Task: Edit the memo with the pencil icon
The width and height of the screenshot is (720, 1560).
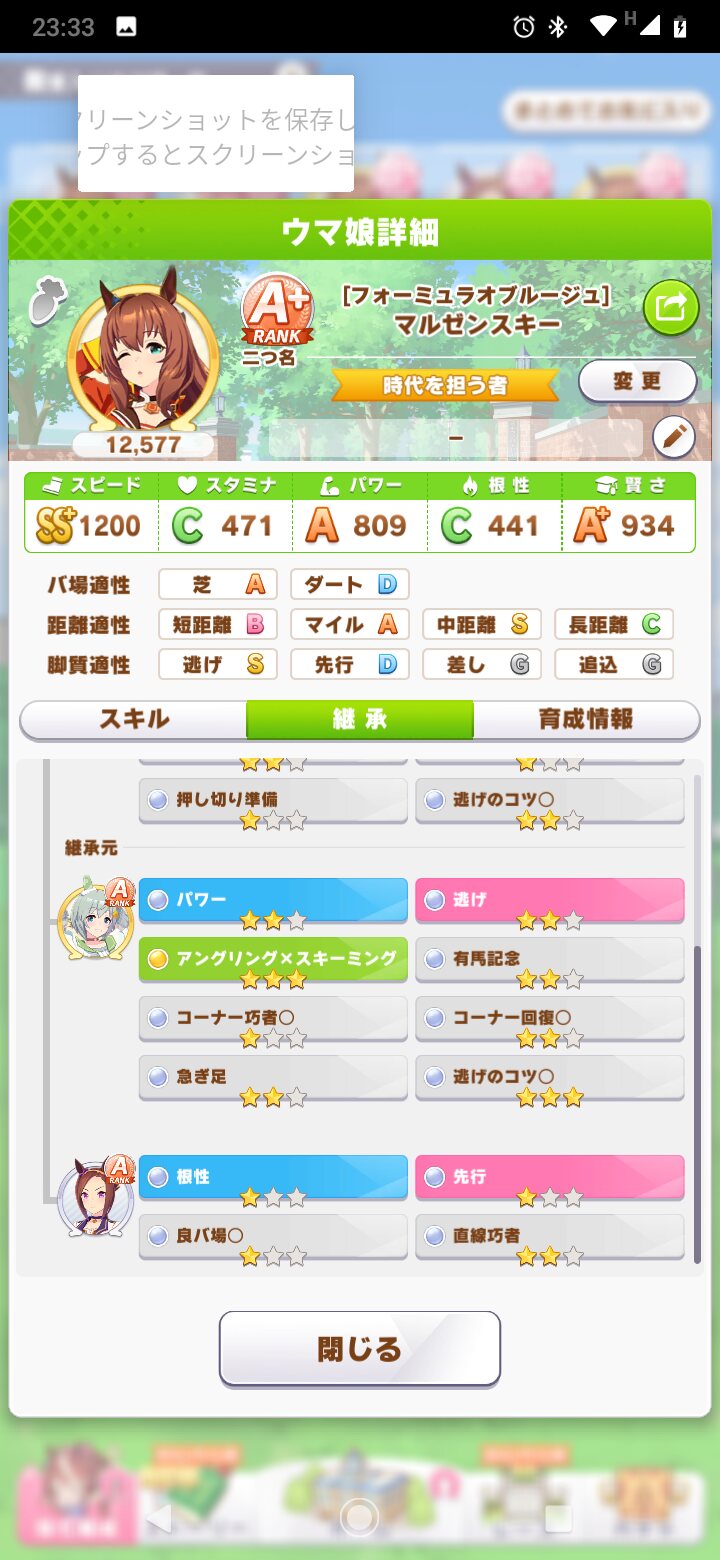Action: 674,437
